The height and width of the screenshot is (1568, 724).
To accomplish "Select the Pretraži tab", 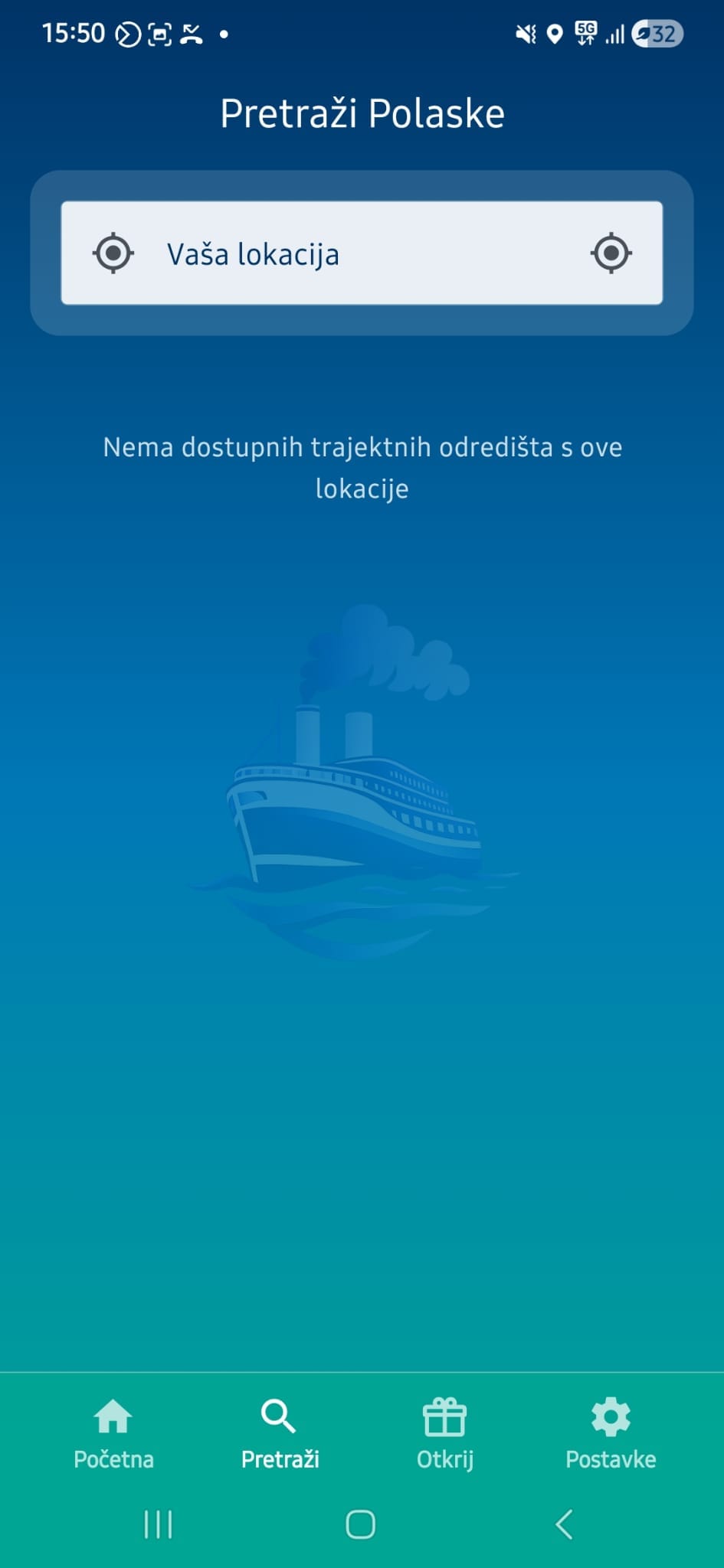I will click(280, 1433).
